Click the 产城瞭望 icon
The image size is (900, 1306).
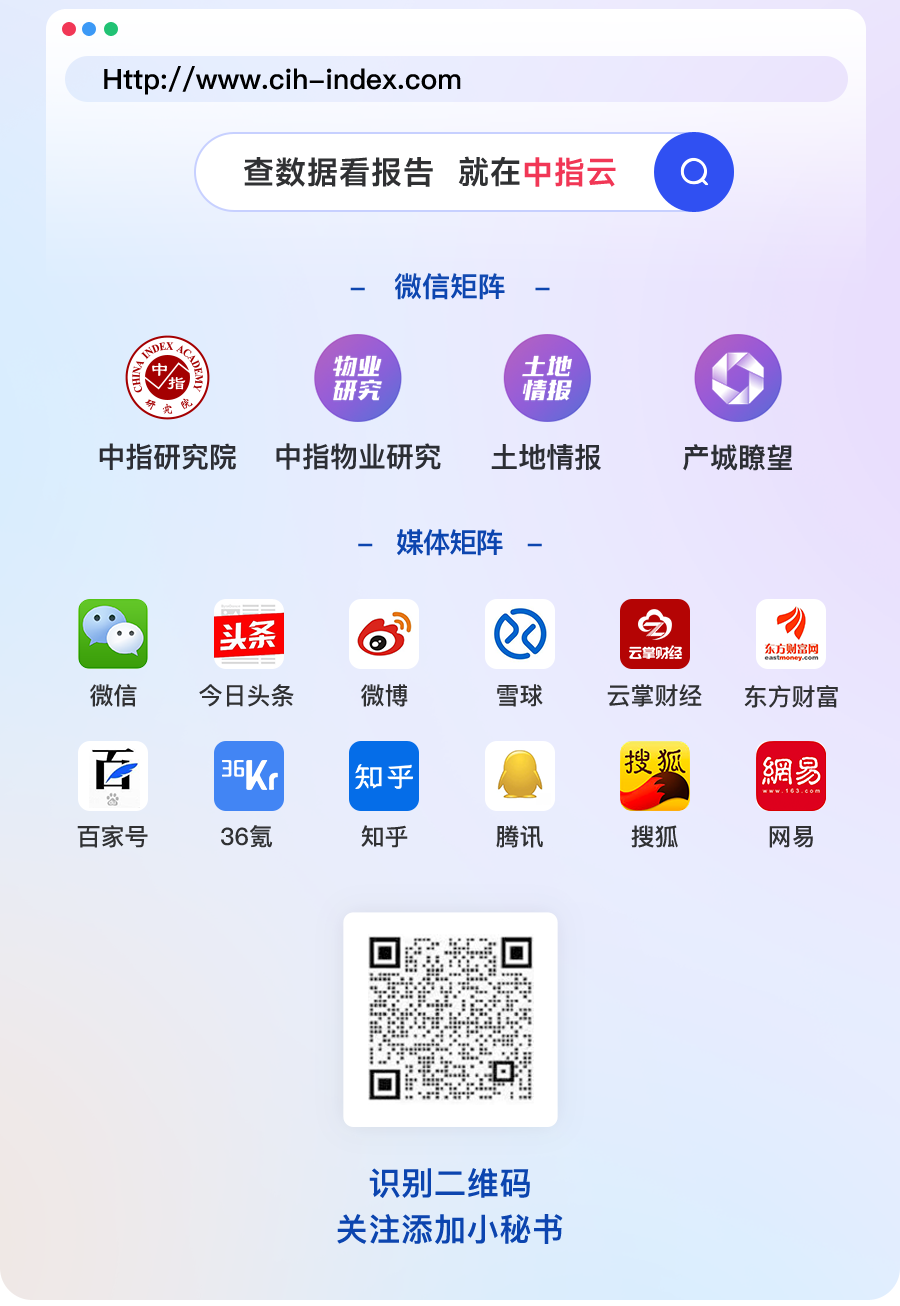pos(737,377)
